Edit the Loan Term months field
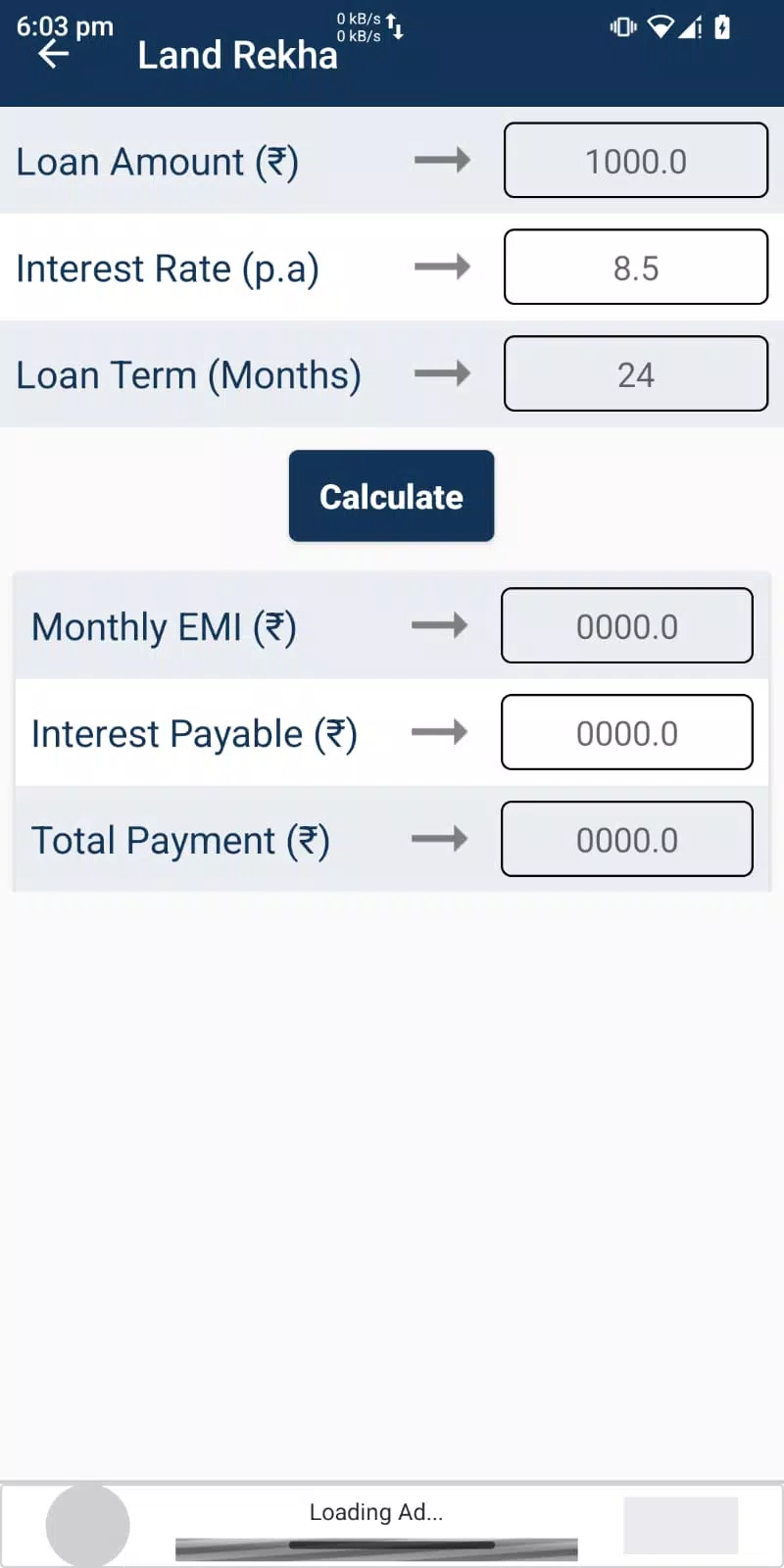 click(636, 373)
